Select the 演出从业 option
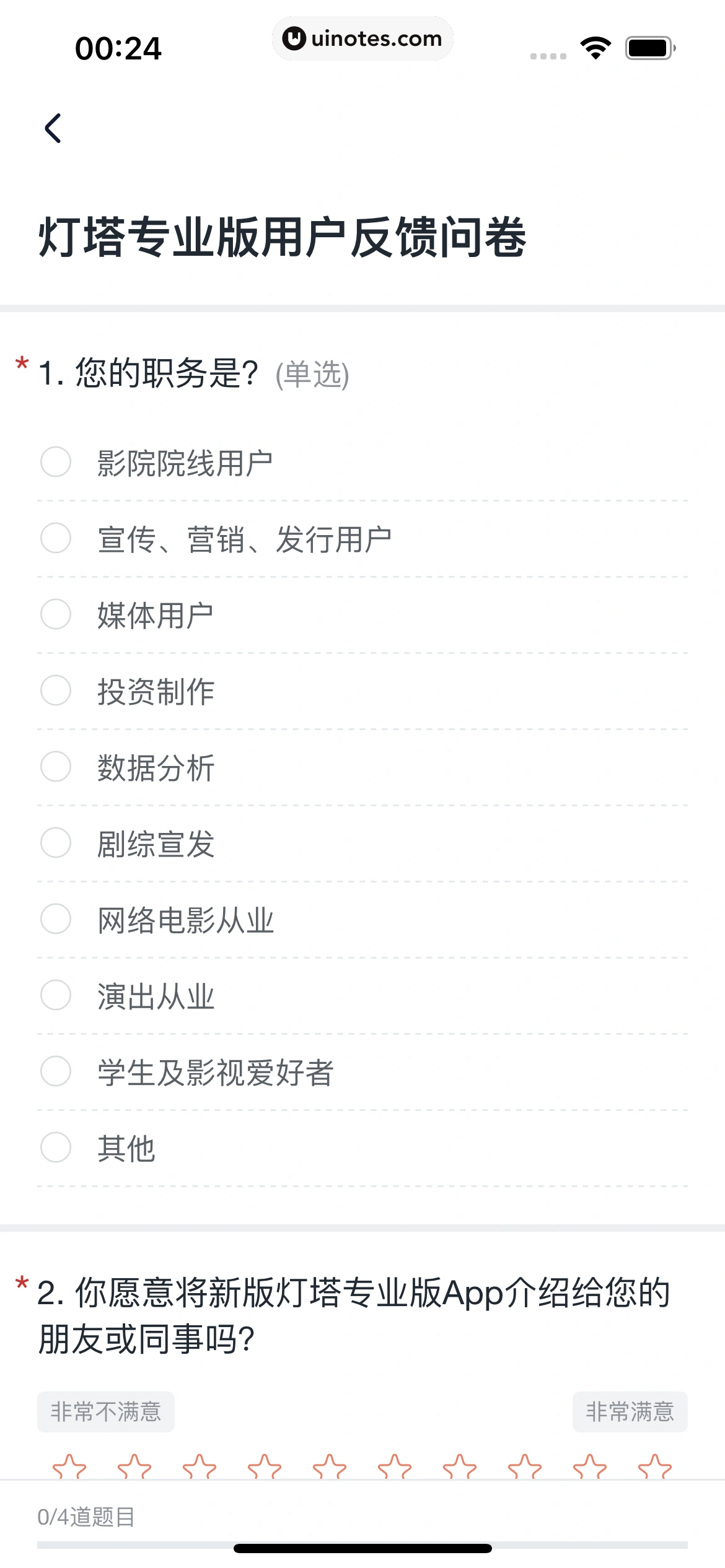Viewport: 725px width, 1568px height. [56, 995]
